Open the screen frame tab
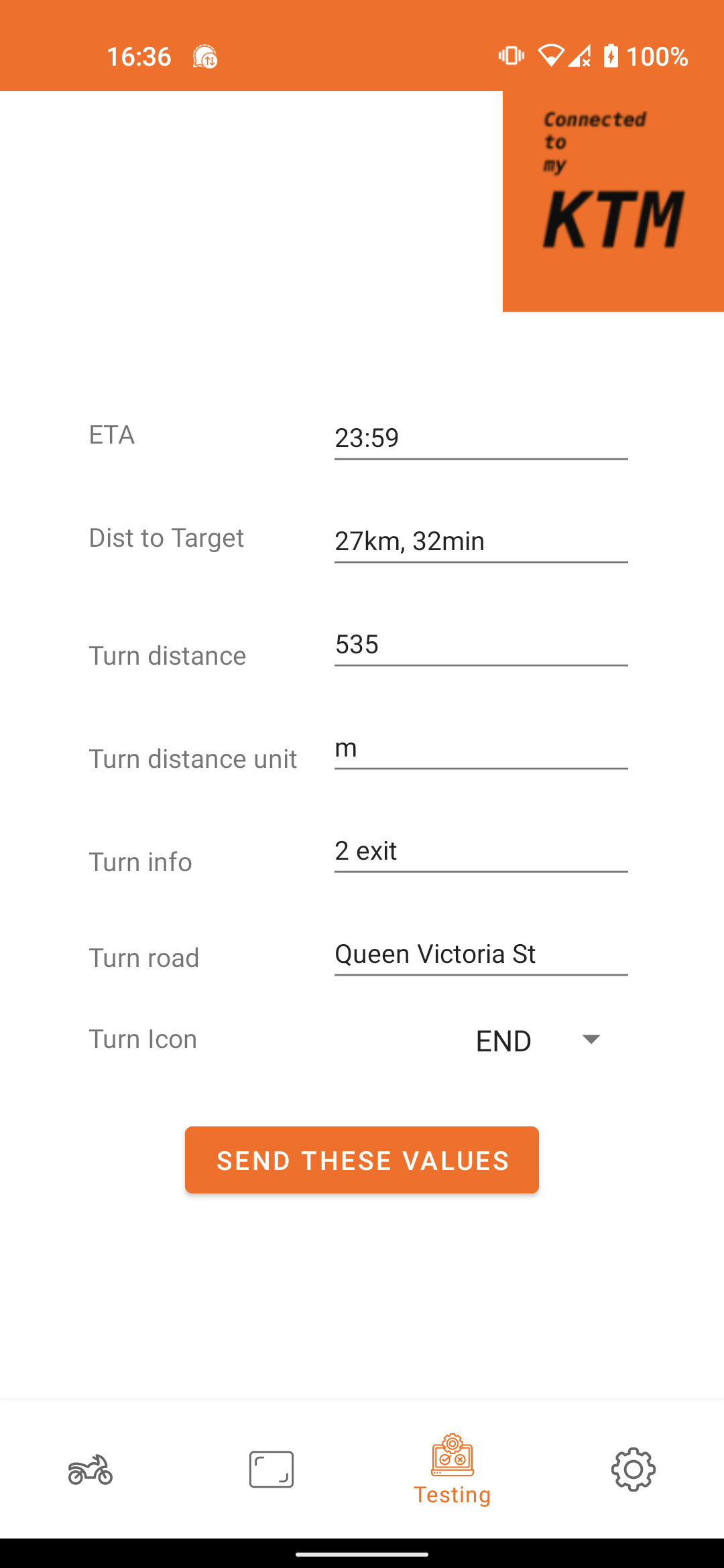 click(x=271, y=1469)
